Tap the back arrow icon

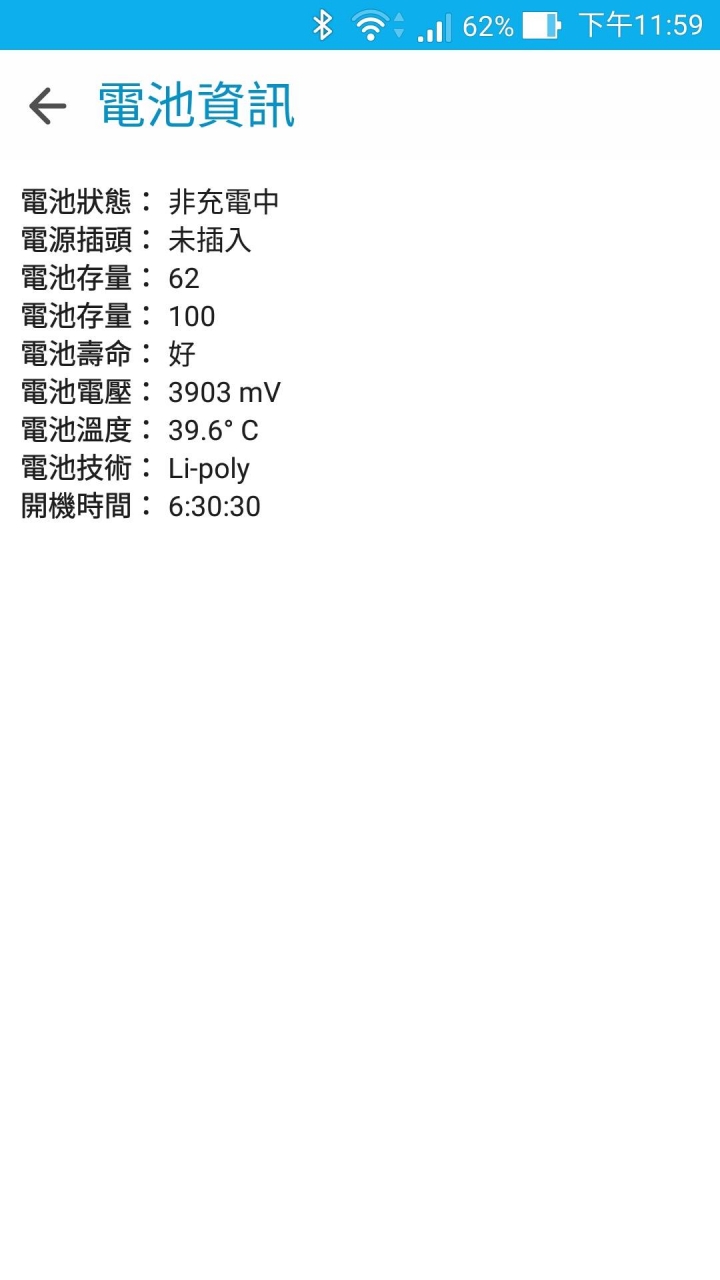coord(46,105)
